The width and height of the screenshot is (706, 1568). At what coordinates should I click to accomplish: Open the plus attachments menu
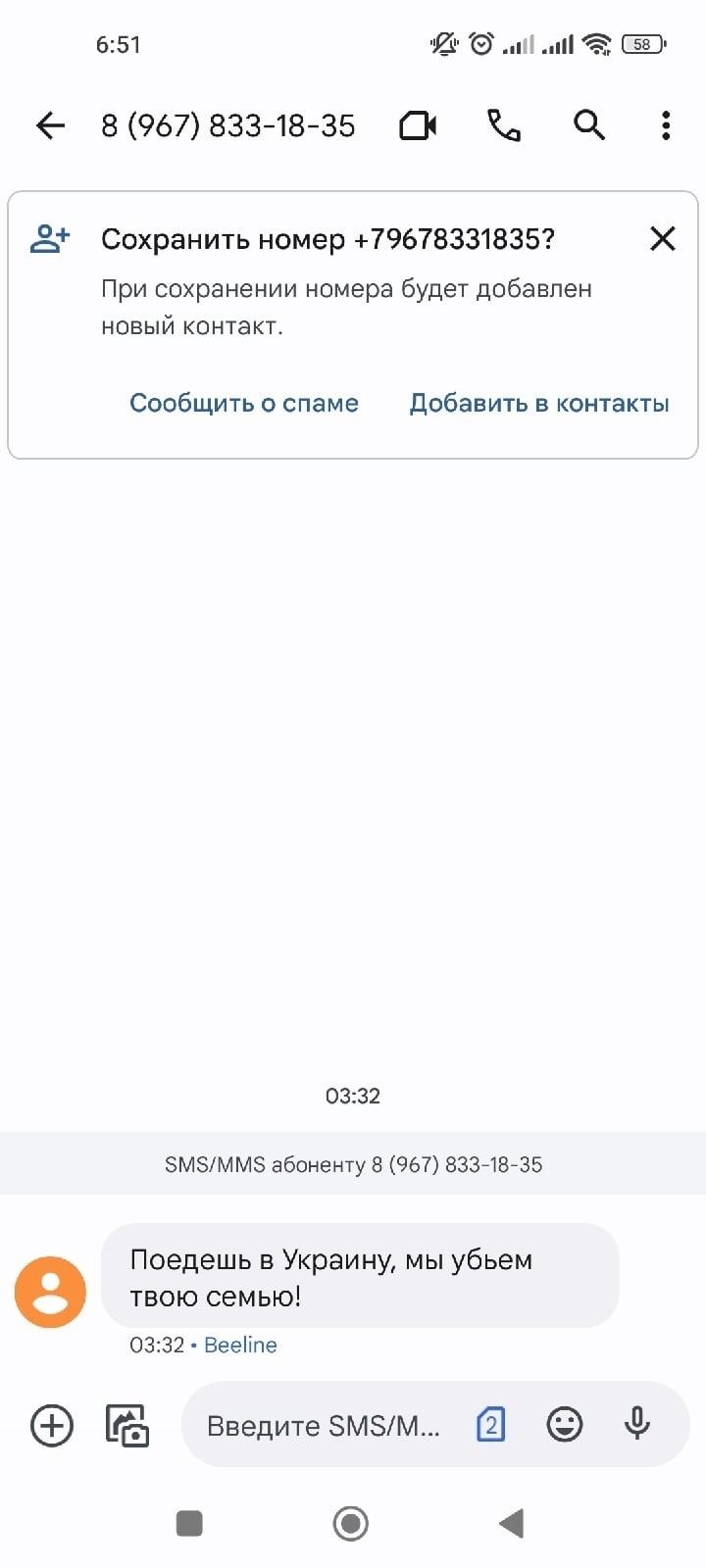(x=52, y=1425)
